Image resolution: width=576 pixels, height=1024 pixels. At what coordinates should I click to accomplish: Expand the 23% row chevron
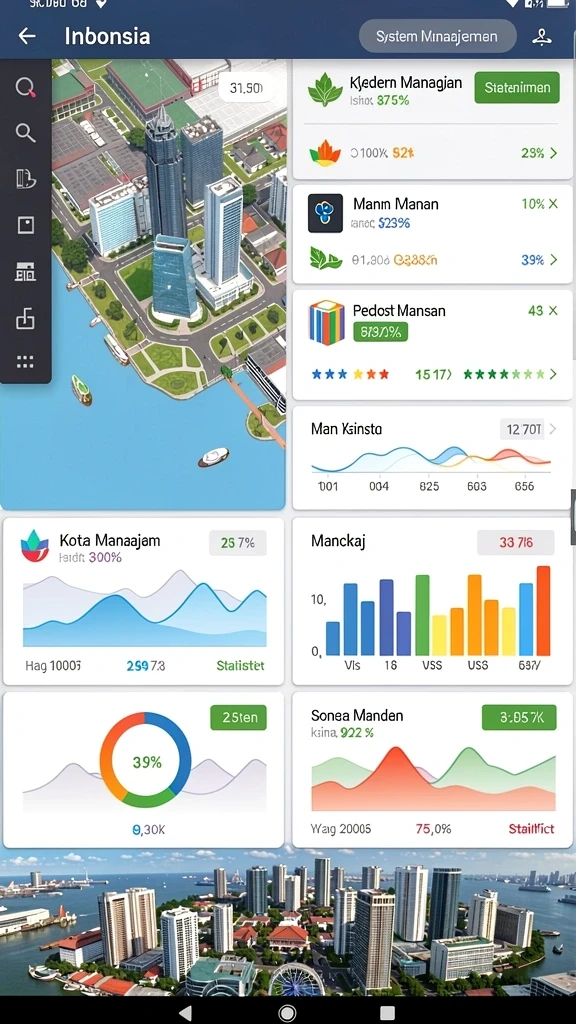point(554,153)
